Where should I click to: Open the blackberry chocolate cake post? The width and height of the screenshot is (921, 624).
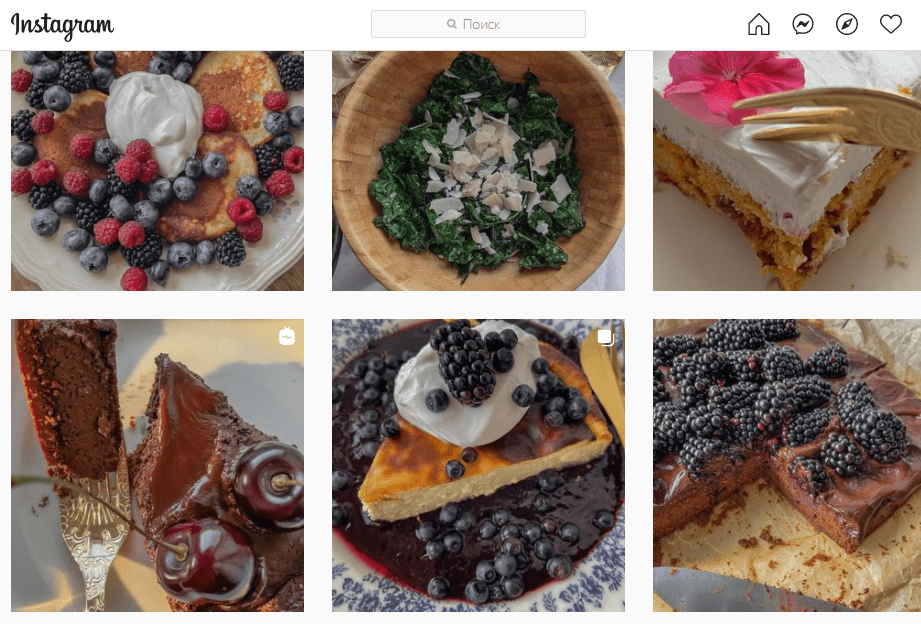coord(786,465)
